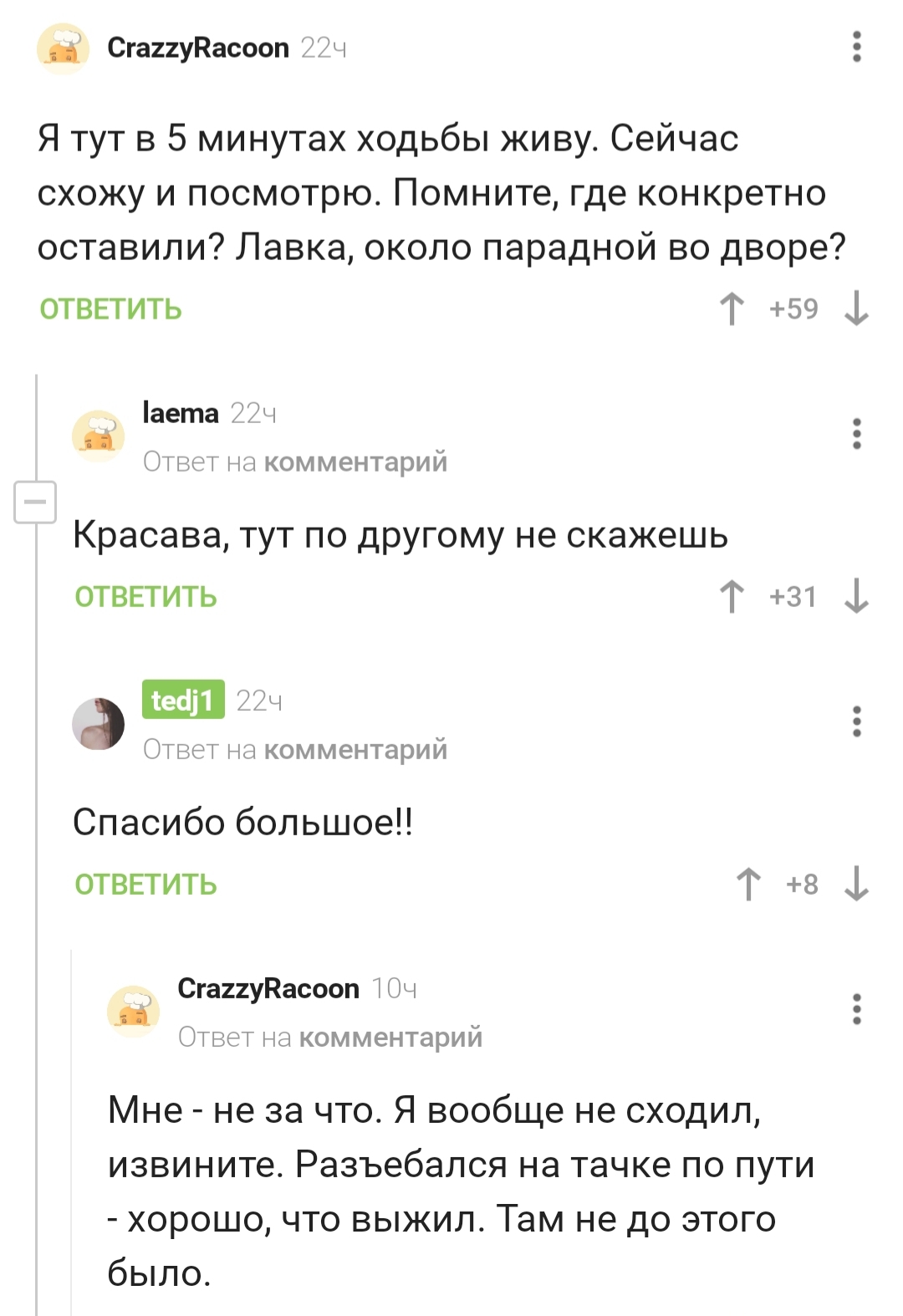
Task: Downvote tedj1's comment rated +8
Action: point(856,885)
